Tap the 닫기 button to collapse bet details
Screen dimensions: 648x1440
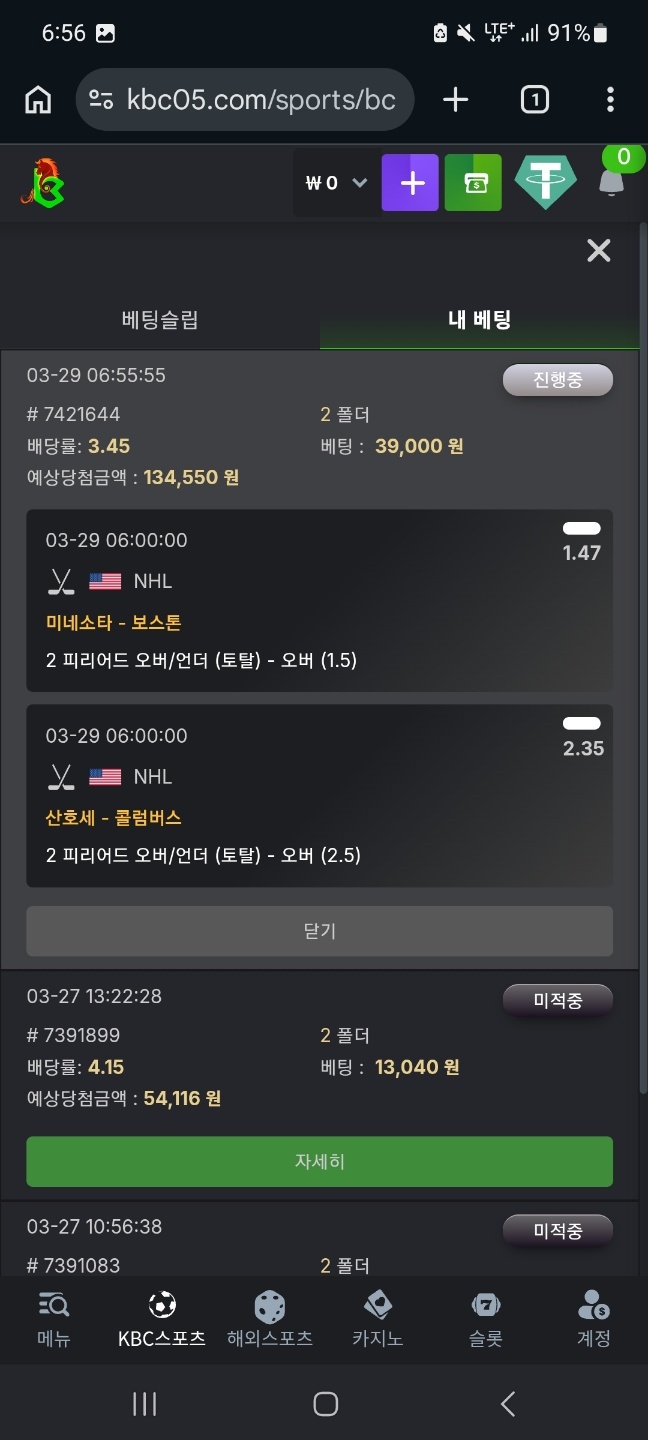tap(319, 931)
